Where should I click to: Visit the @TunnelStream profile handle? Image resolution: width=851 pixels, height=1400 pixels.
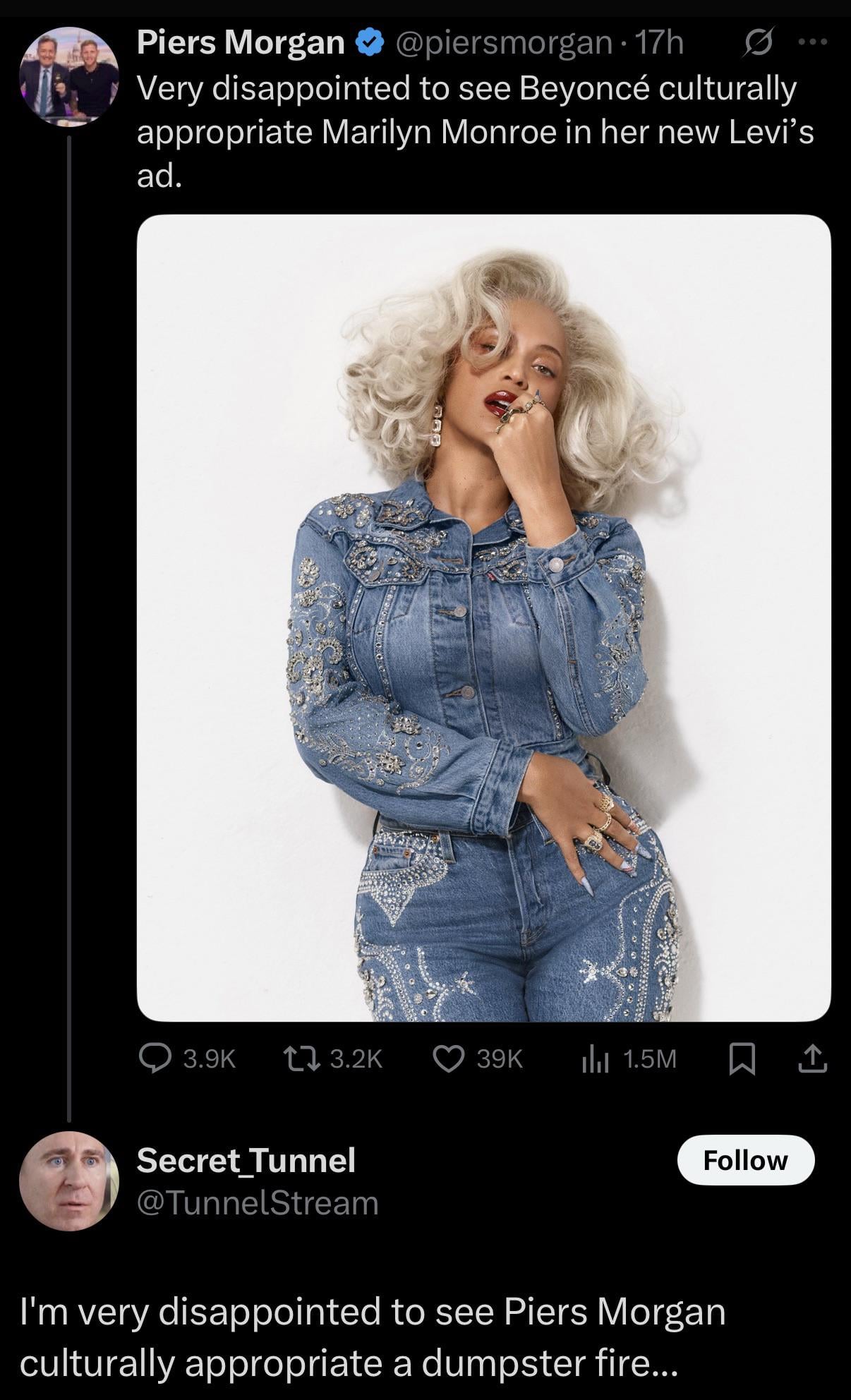[258, 1204]
